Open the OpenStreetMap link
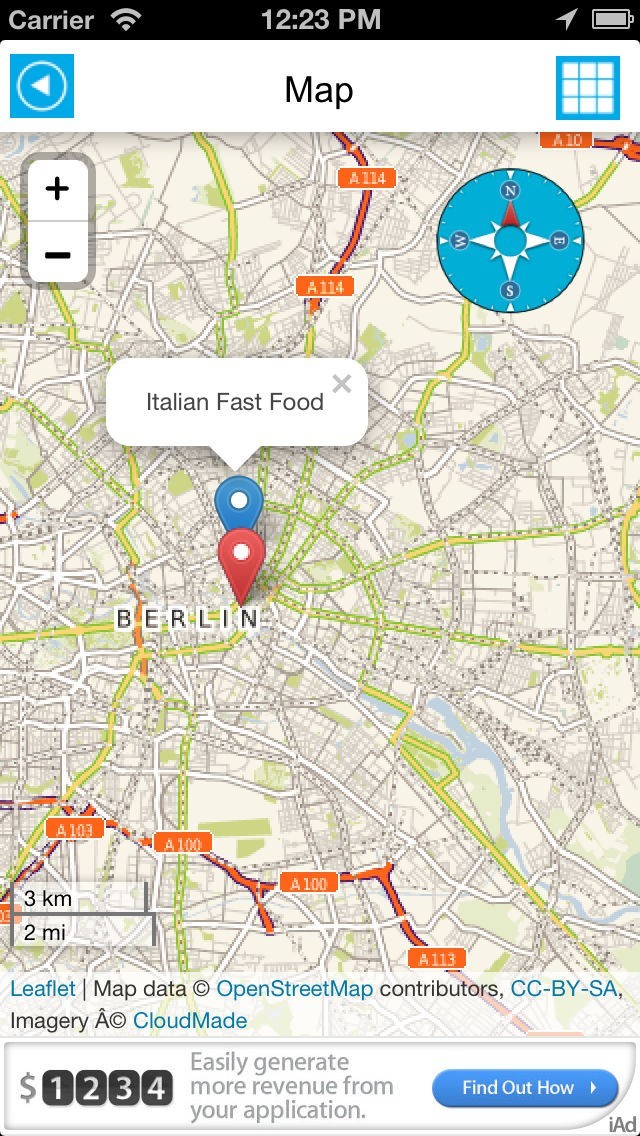The image size is (640, 1136). 295,989
